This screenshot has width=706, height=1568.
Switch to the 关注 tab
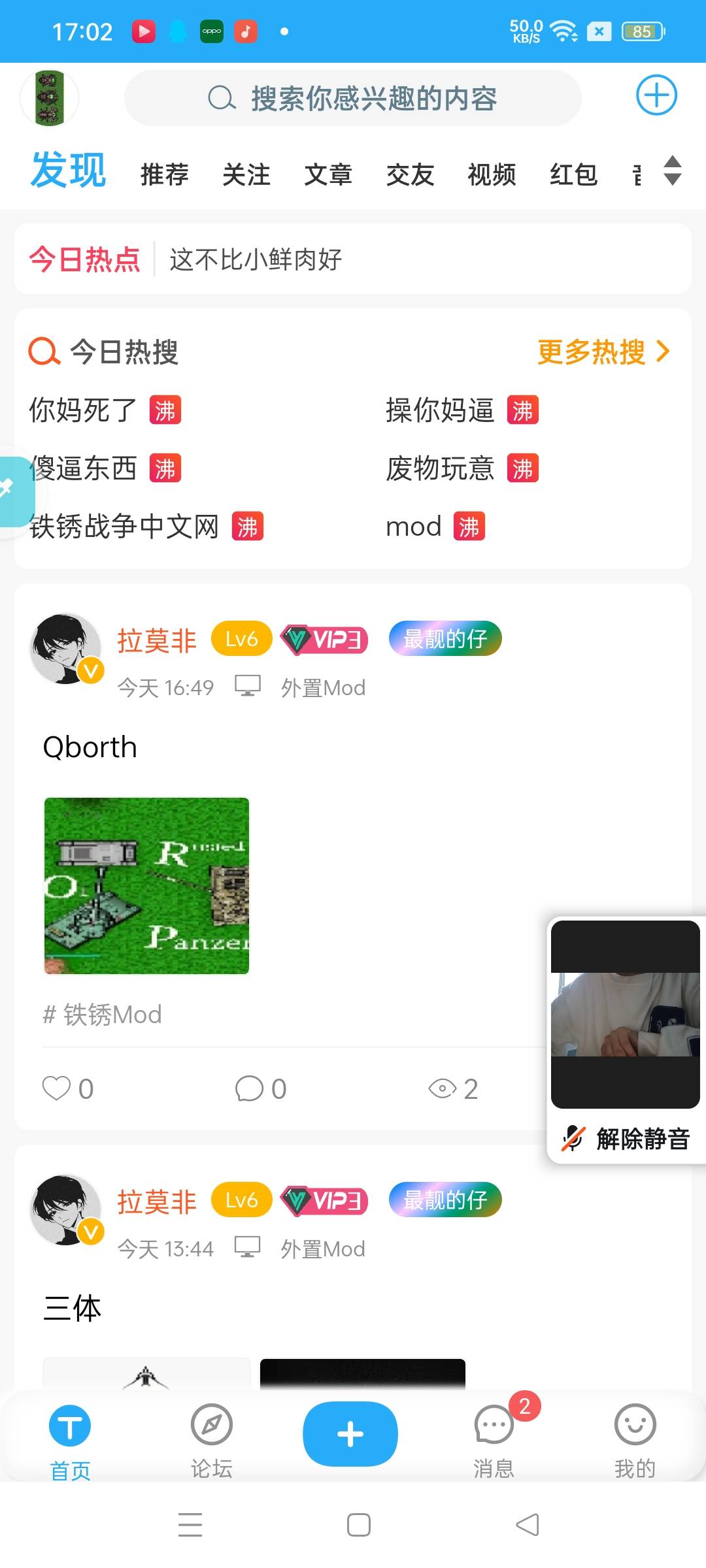(246, 174)
